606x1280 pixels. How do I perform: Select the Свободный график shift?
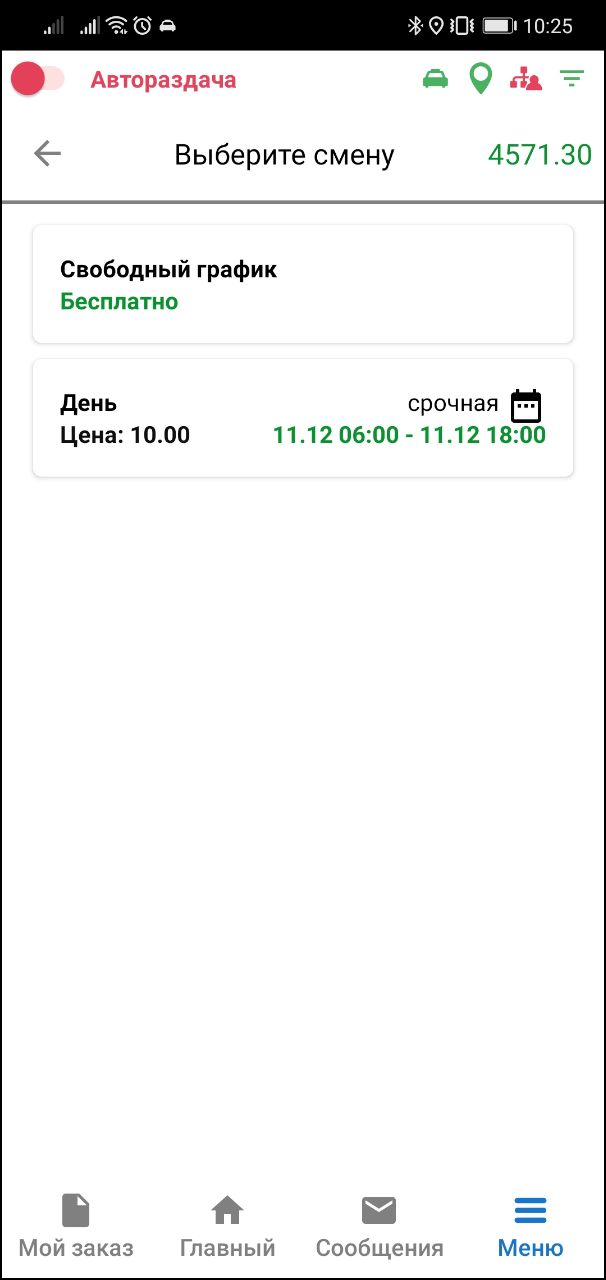(302, 284)
